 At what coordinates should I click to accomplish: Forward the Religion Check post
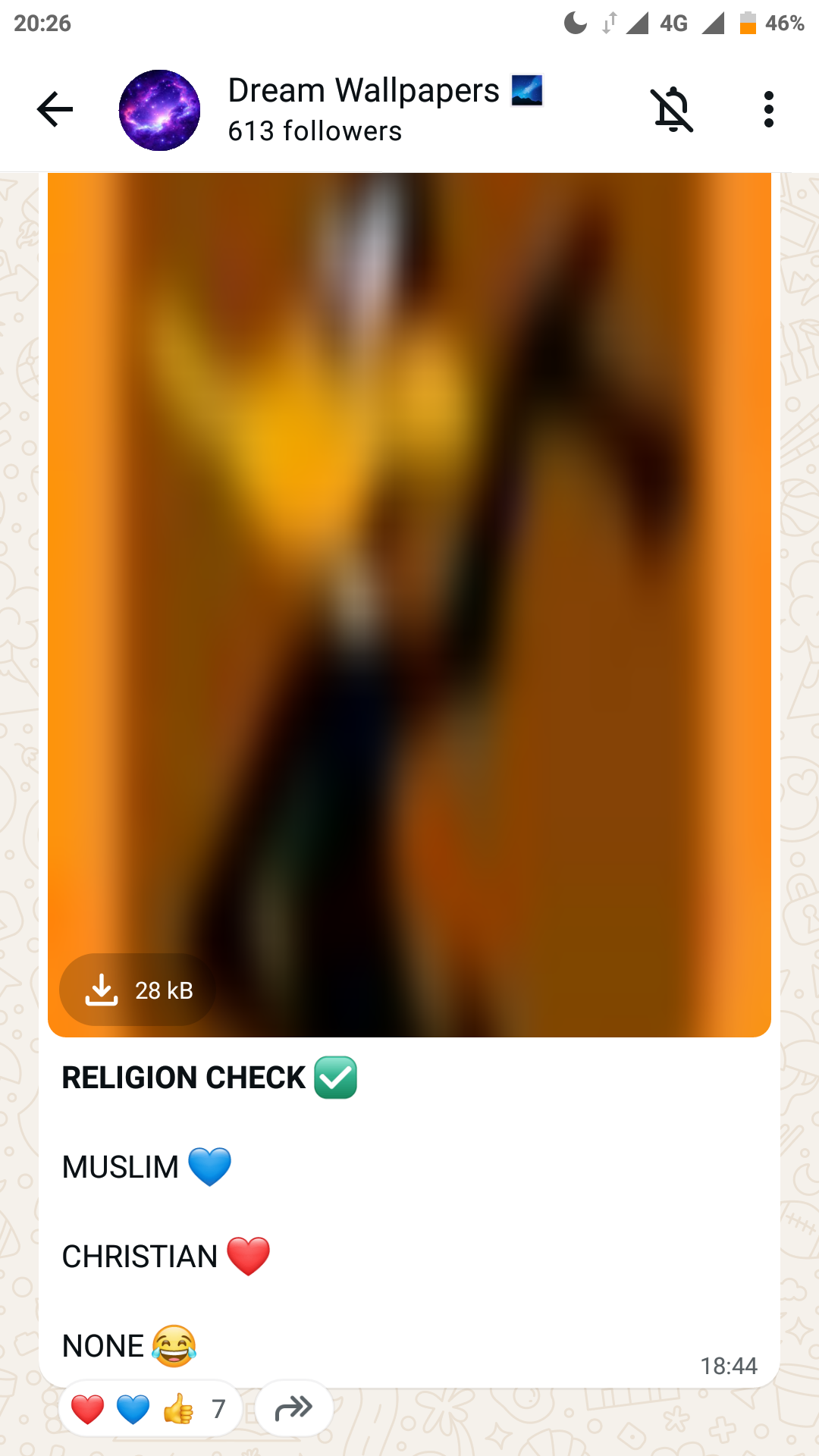[294, 1408]
